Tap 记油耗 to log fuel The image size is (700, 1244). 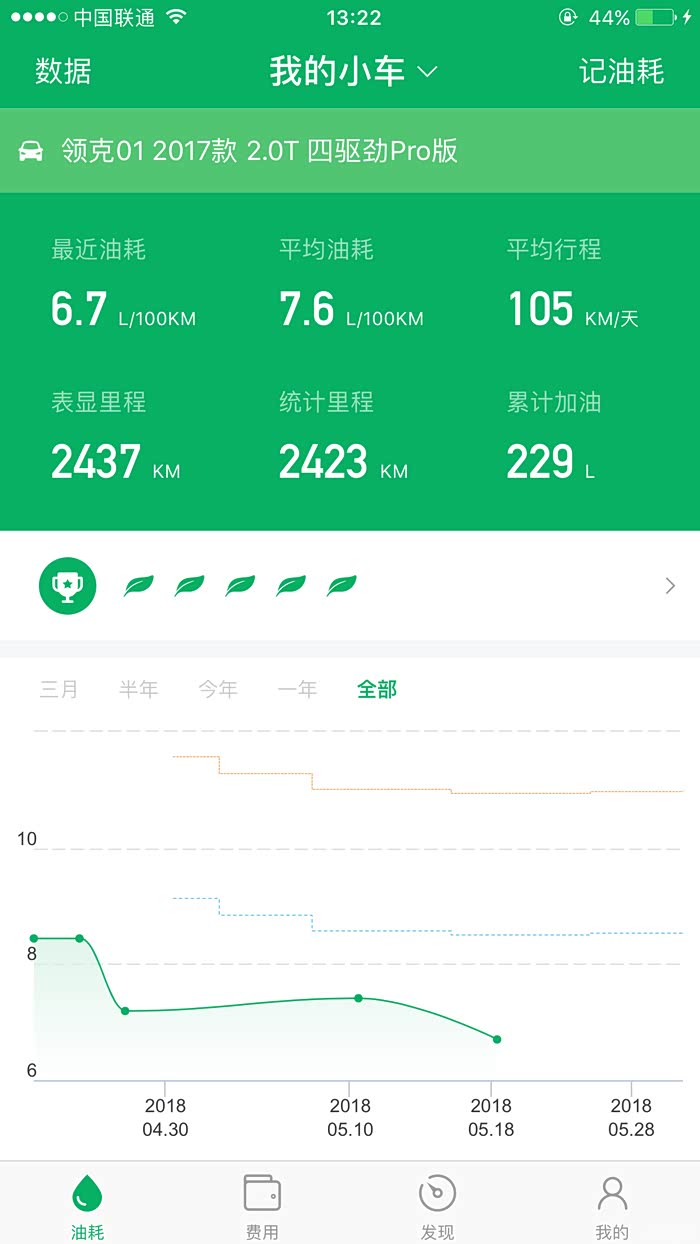coord(621,71)
